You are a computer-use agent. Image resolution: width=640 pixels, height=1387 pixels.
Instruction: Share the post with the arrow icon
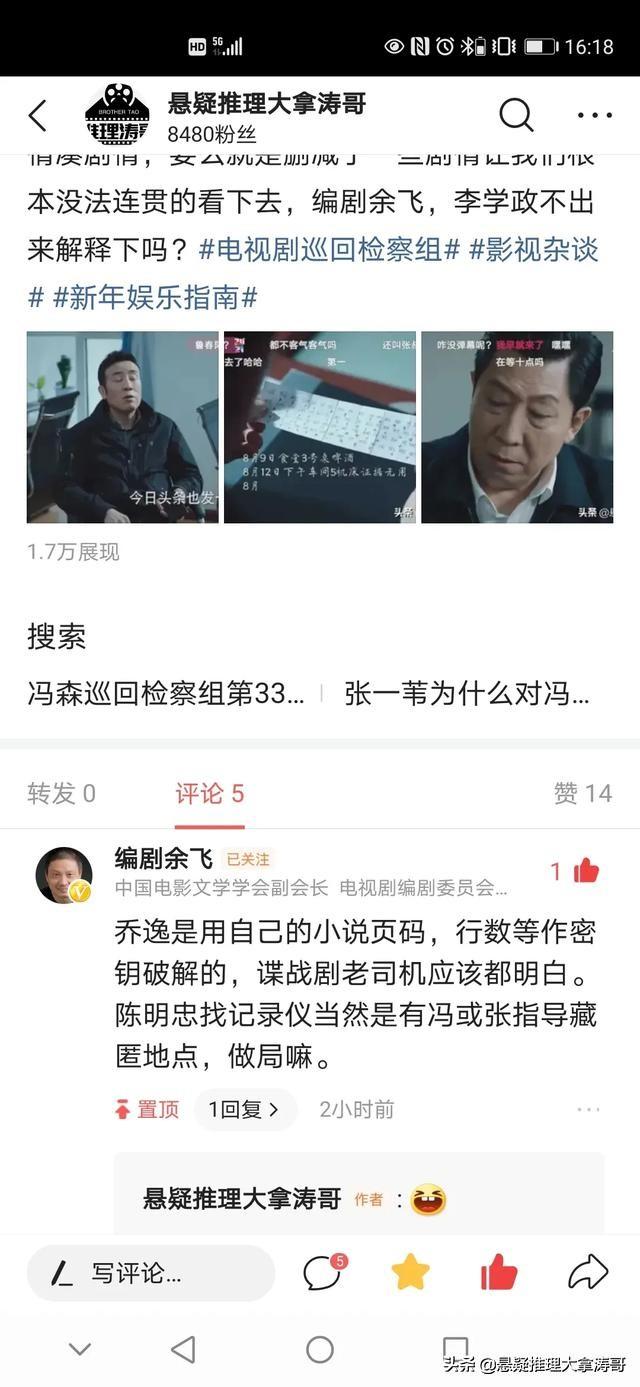(x=588, y=1272)
